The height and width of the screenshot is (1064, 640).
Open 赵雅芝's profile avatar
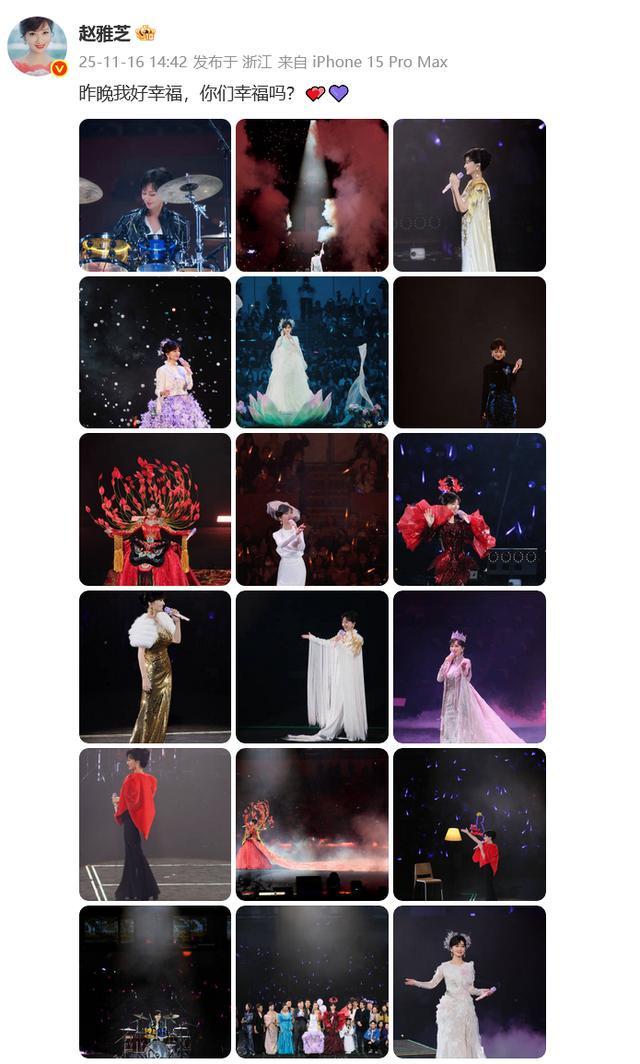click(x=38, y=47)
